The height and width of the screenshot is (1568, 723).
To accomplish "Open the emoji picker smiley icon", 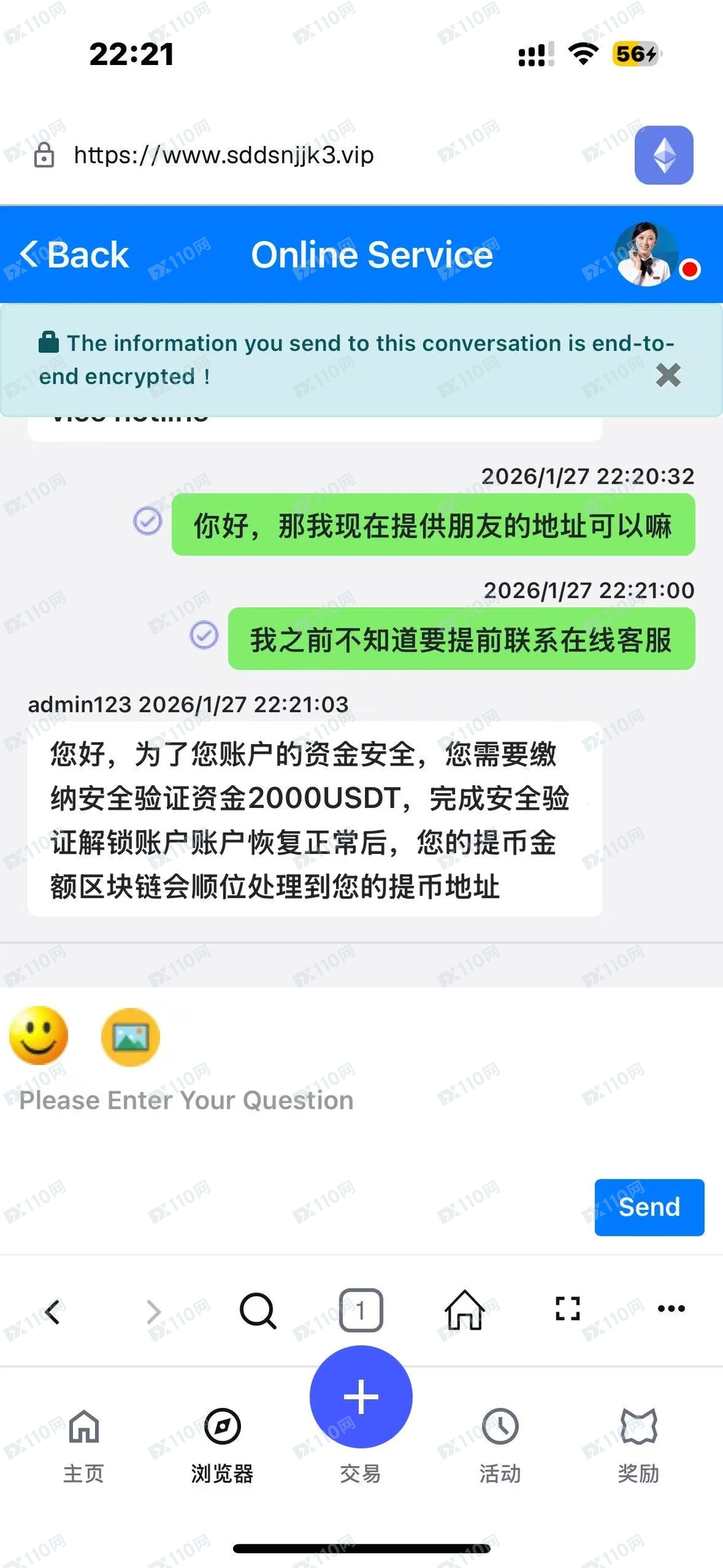I will pyautogui.click(x=38, y=1036).
